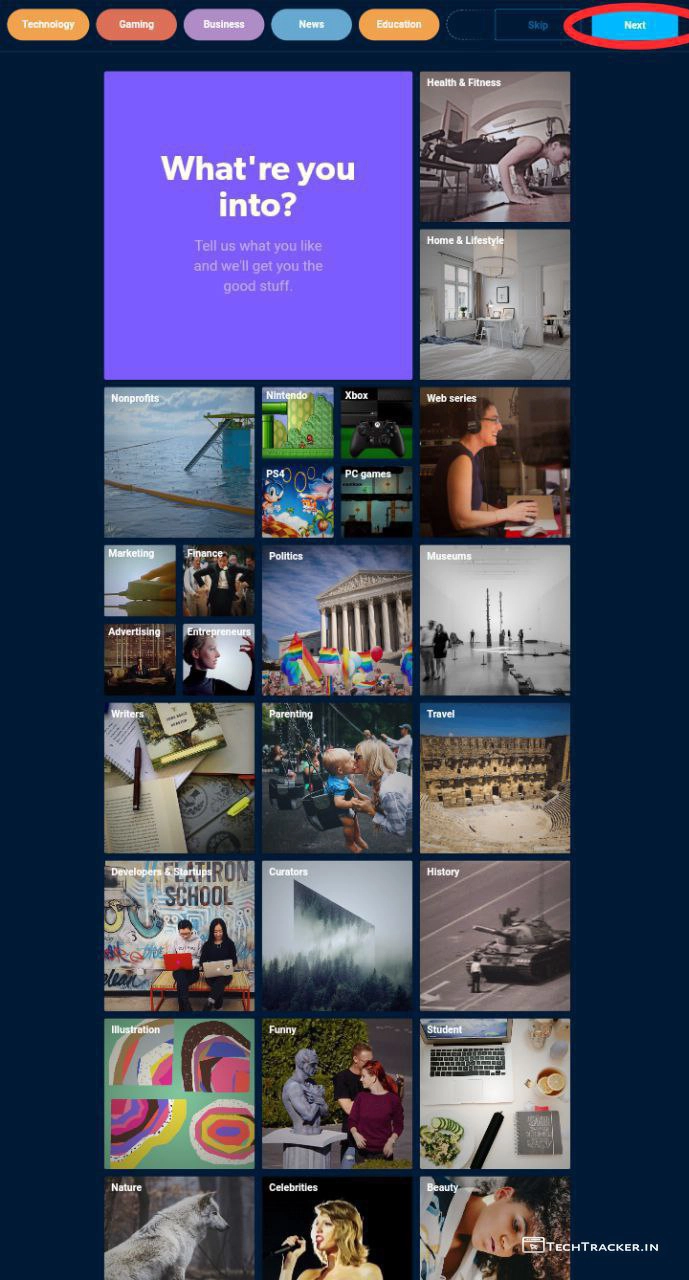
Task: Choose the Home & Lifestyle tile
Action: click(495, 304)
